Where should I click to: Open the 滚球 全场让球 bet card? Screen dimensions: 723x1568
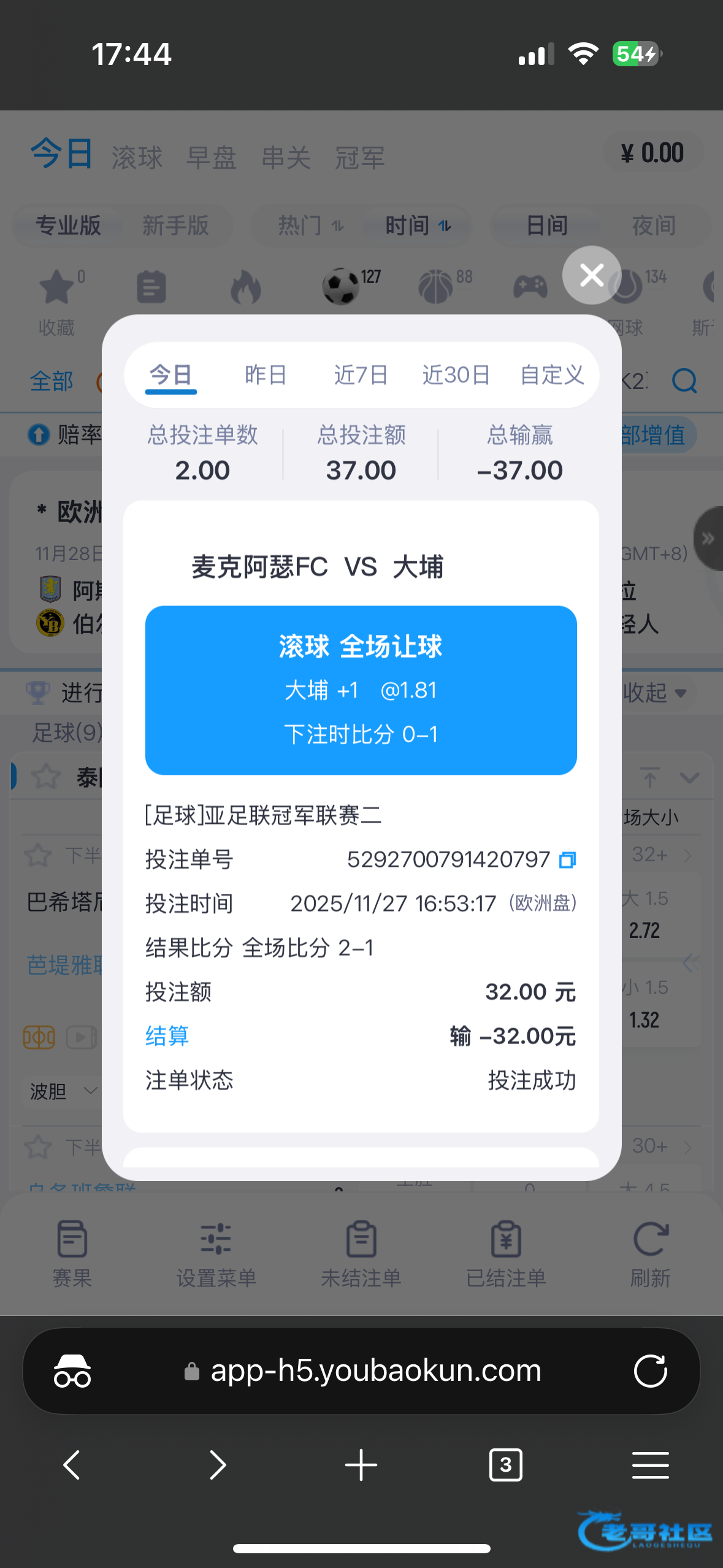point(361,690)
